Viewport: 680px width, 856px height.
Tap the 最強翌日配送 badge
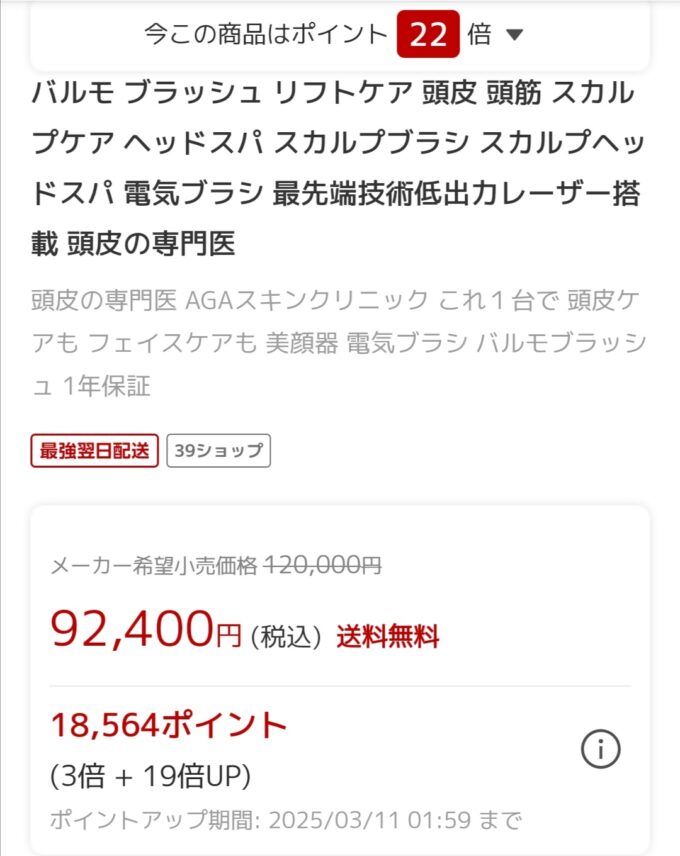(x=95, y=451)
